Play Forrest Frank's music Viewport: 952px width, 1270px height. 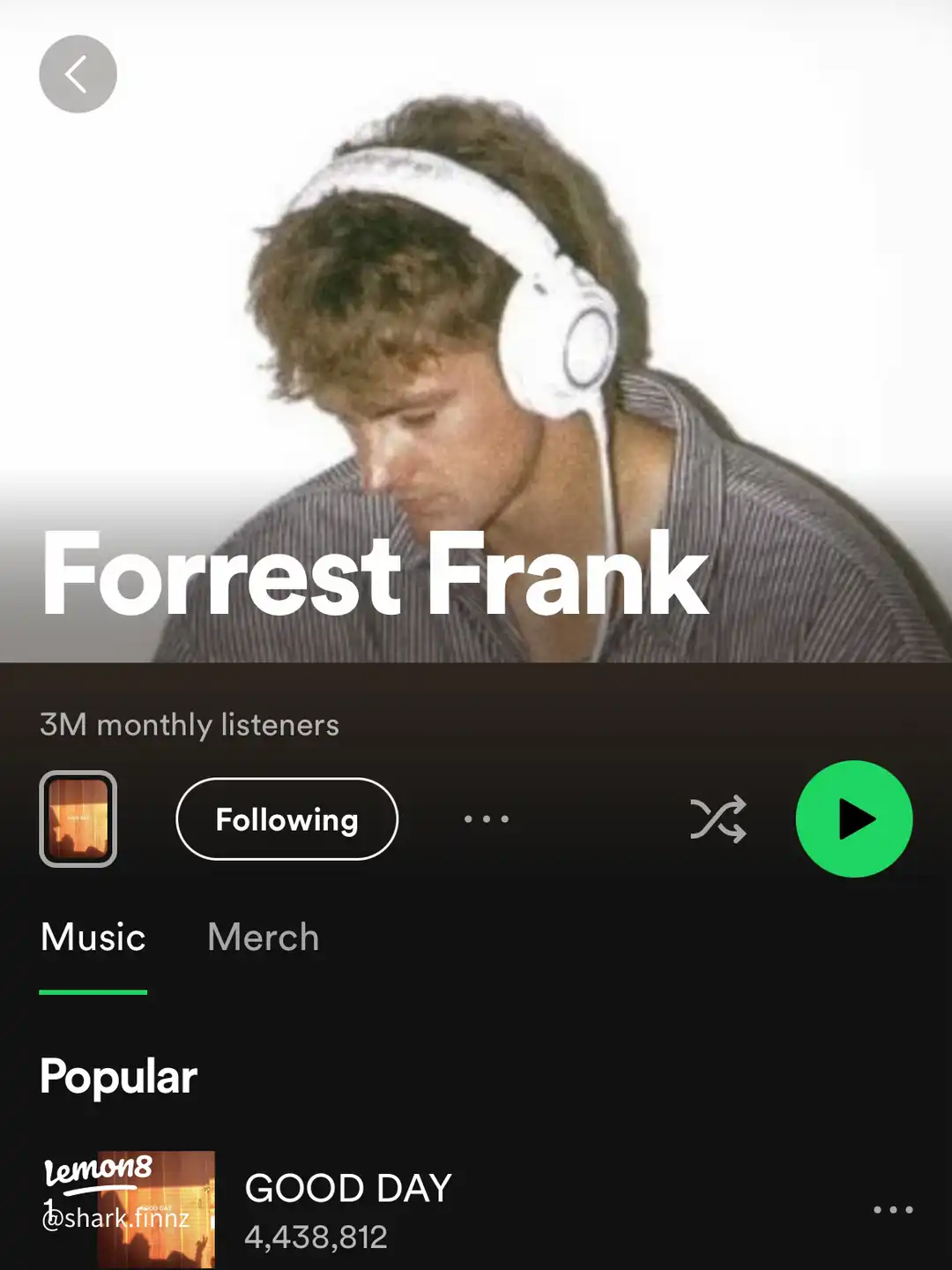pyautogui.click(x=853, y=819)
